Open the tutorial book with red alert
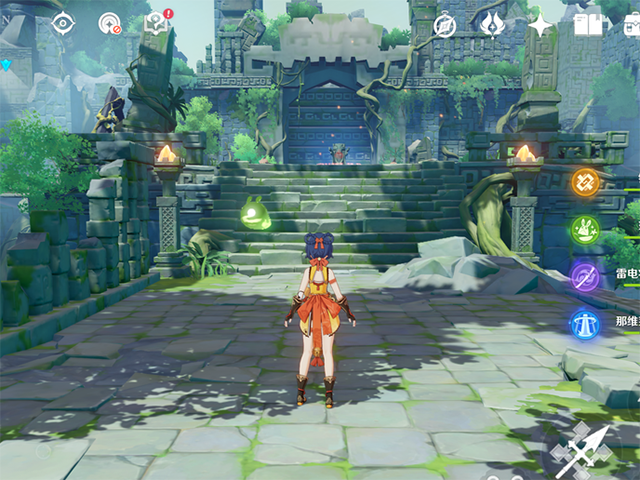This screenshot has width=640, height=480. coord(158,22)
